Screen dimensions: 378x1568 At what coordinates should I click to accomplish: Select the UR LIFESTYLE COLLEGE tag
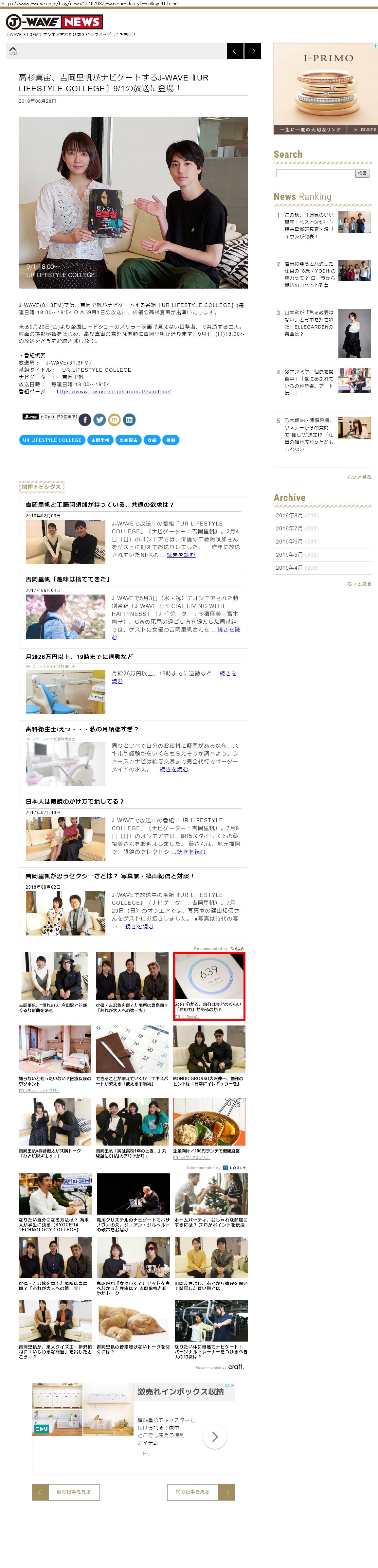pyautogui.click(x=52, y=440)
